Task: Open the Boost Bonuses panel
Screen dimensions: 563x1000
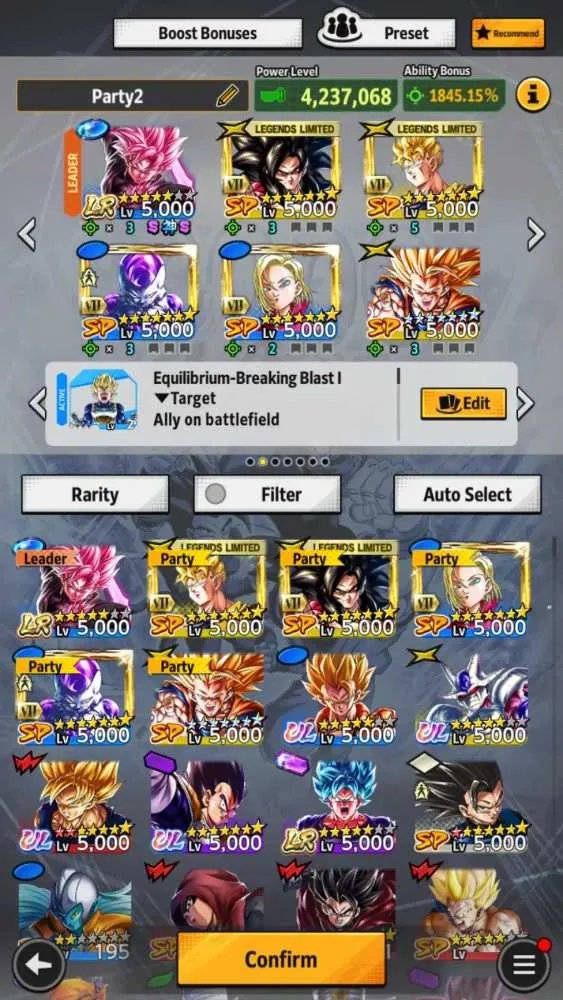Action: pyautogui.click(x=208, y=33)
